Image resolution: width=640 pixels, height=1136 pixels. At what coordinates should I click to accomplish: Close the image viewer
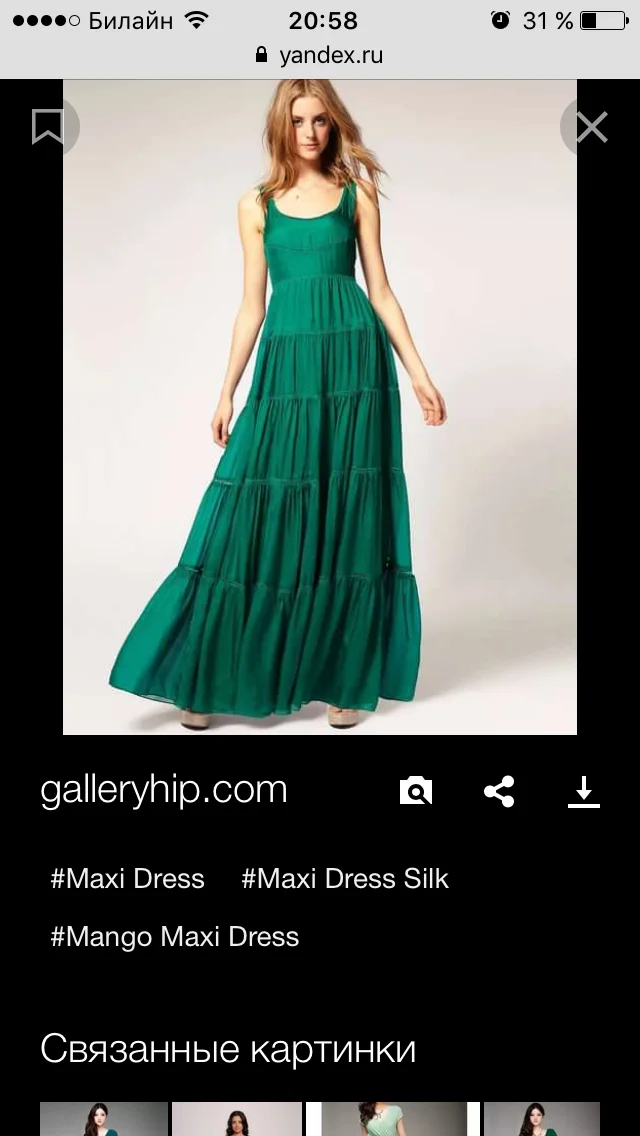tap(591, 127)
